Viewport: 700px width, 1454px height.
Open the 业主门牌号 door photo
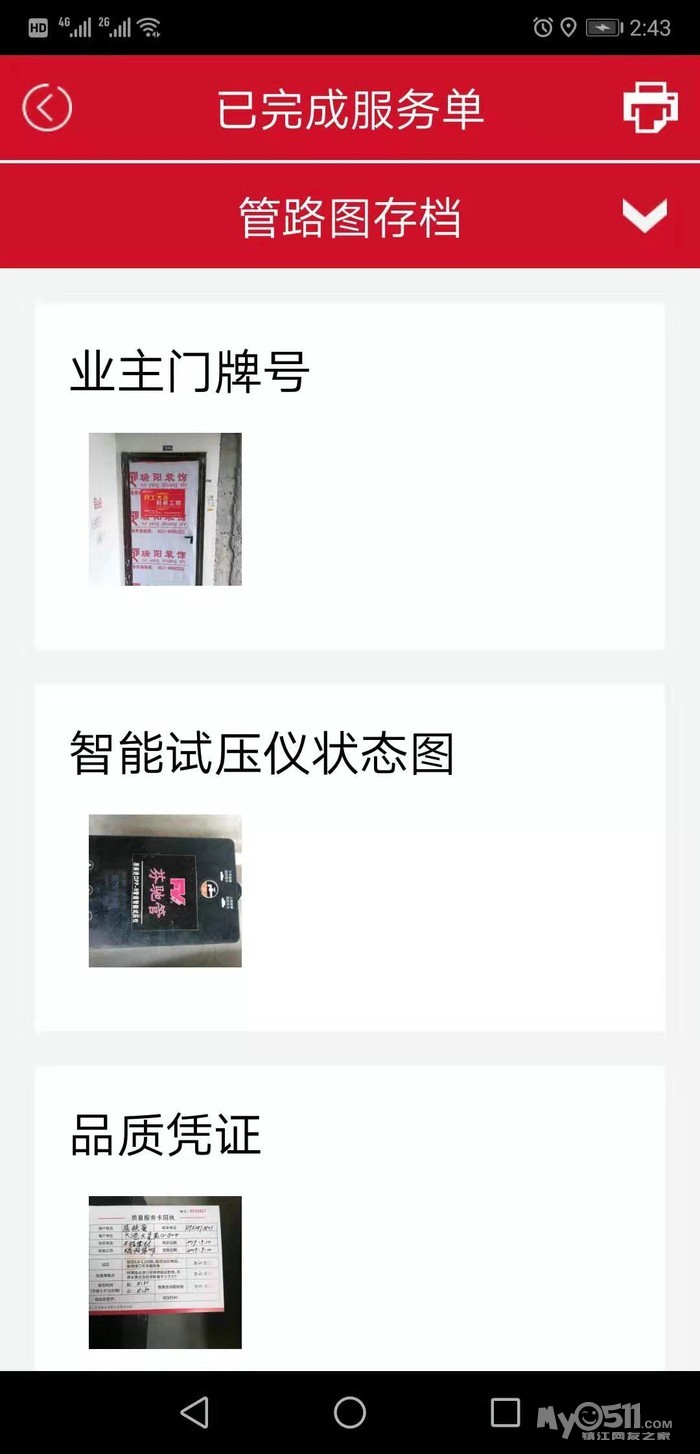(165, 509)
